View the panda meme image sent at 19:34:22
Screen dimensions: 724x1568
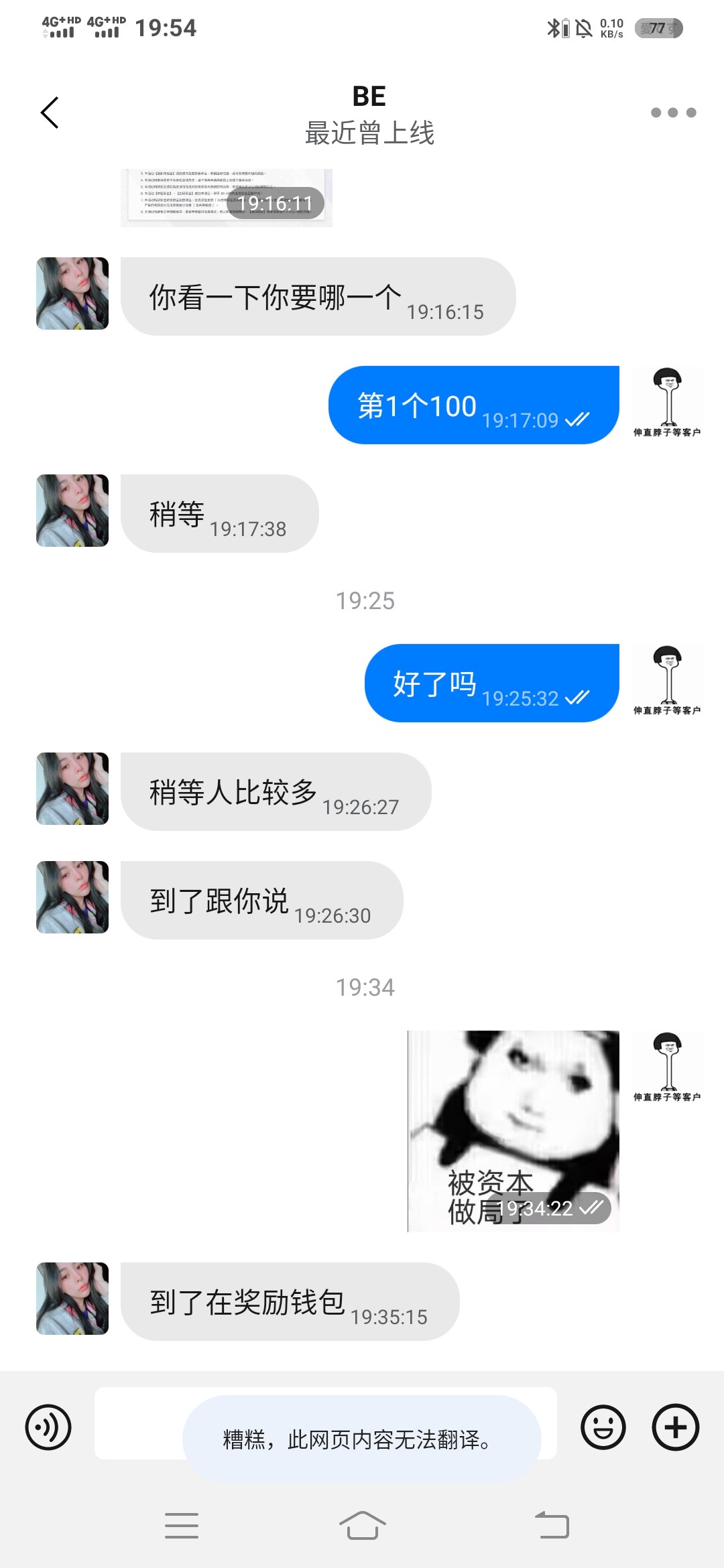tap(514, 1130)
